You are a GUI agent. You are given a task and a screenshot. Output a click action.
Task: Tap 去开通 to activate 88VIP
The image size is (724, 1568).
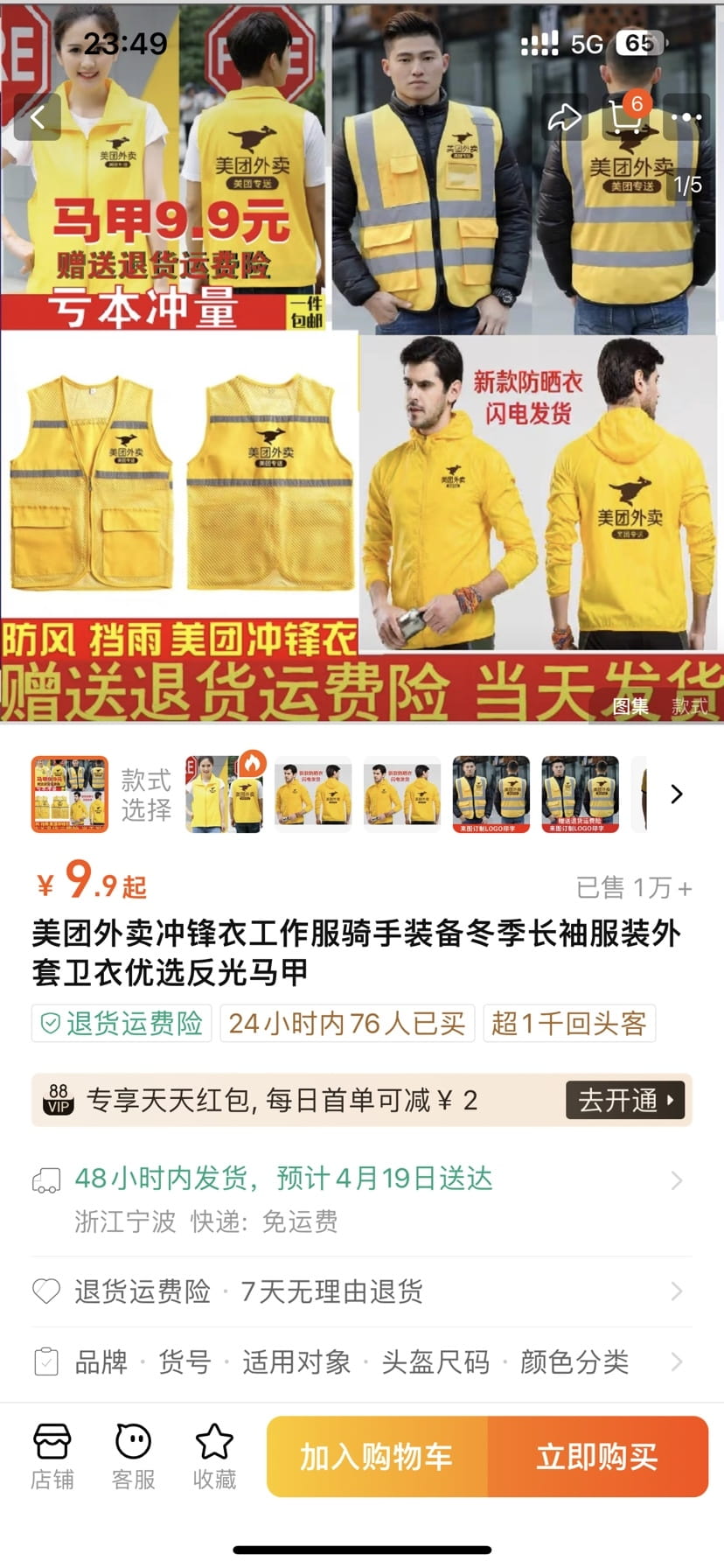pos(624,1102)
